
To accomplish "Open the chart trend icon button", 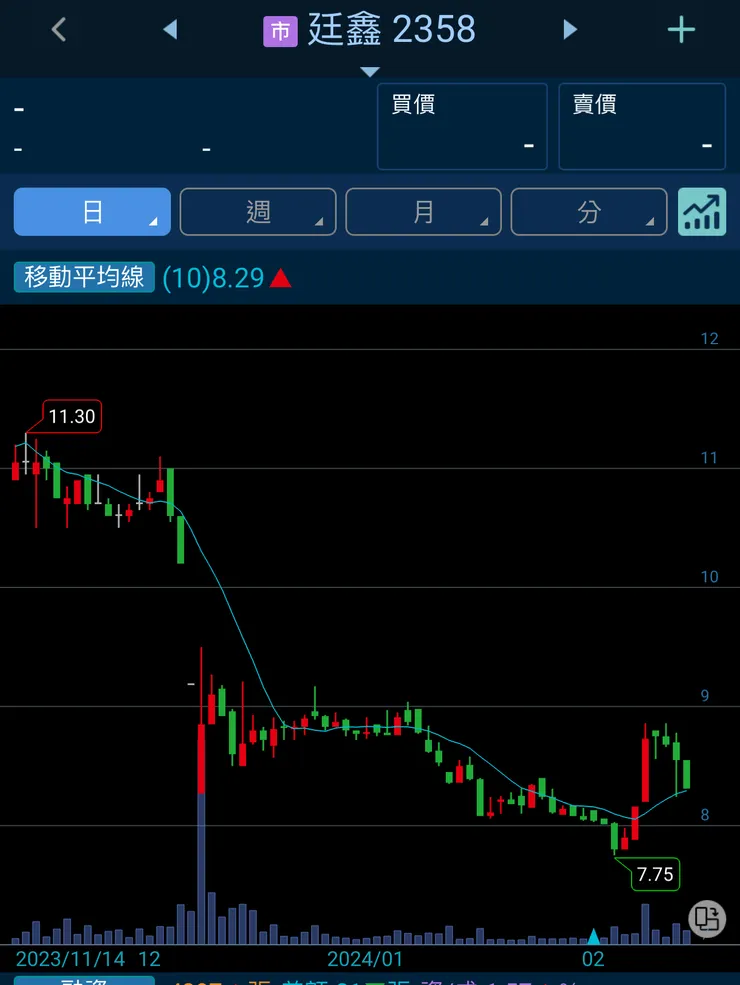I will 702,212.
